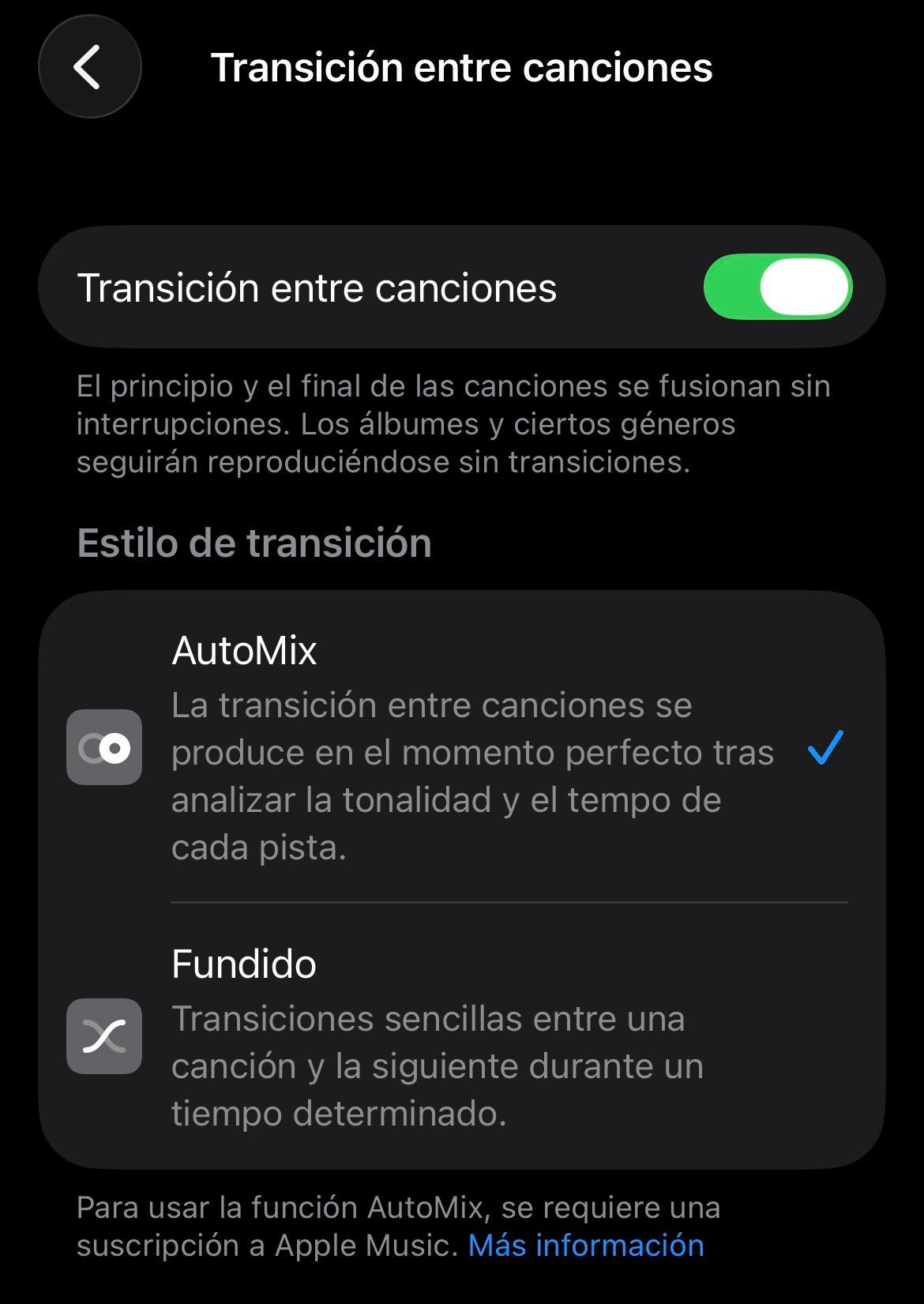Open the Más información link
Image resolution: width=924 pixels, height=1304 pixels.
(585, 1246)
